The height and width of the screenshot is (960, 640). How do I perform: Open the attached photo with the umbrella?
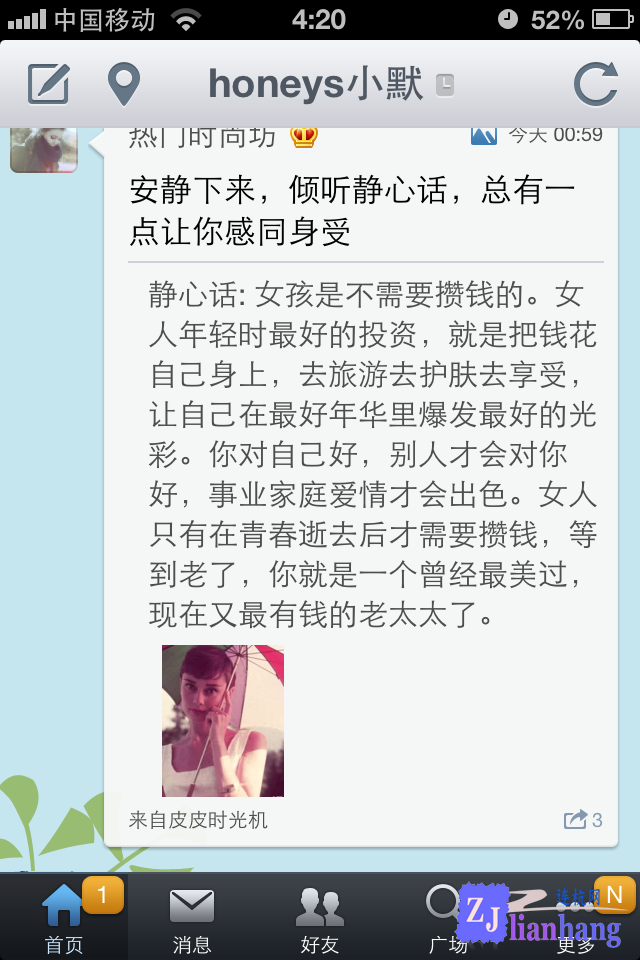pyautogui.click(x=223, y=720)
